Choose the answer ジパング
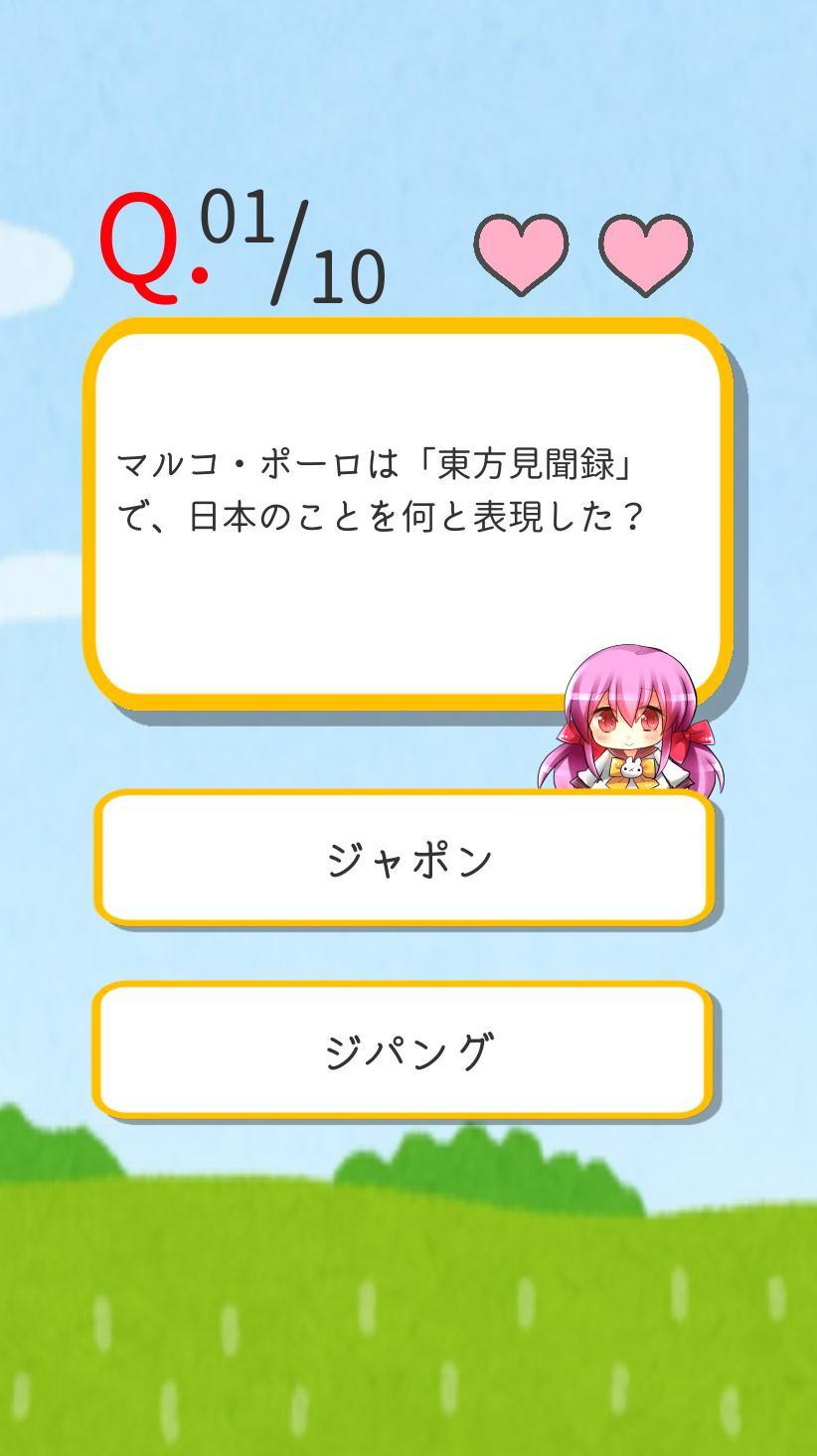This screenshot has width=817, height=1456. [x=406, y=1051]
